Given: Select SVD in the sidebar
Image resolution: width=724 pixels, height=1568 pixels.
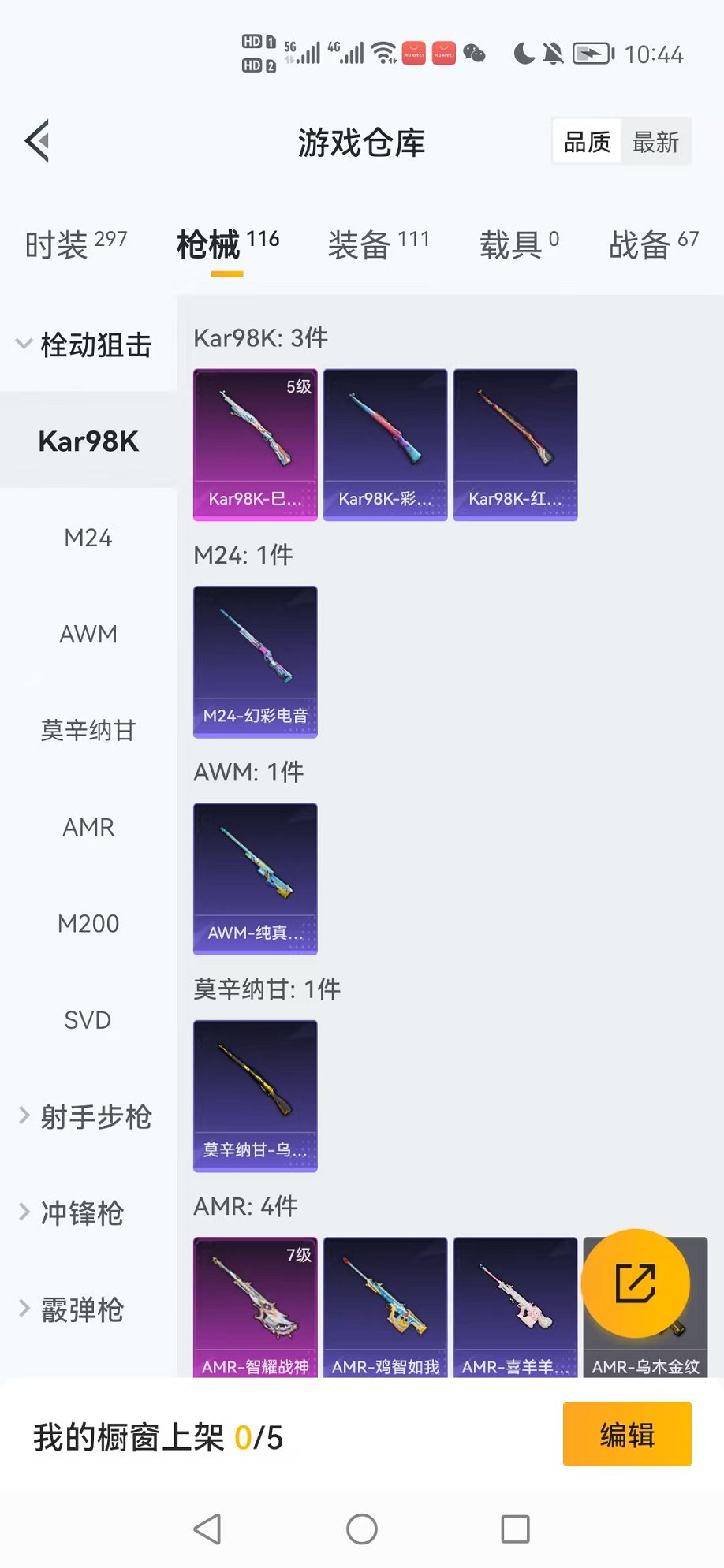Looking at the screenshot, I should (88, 1020).
